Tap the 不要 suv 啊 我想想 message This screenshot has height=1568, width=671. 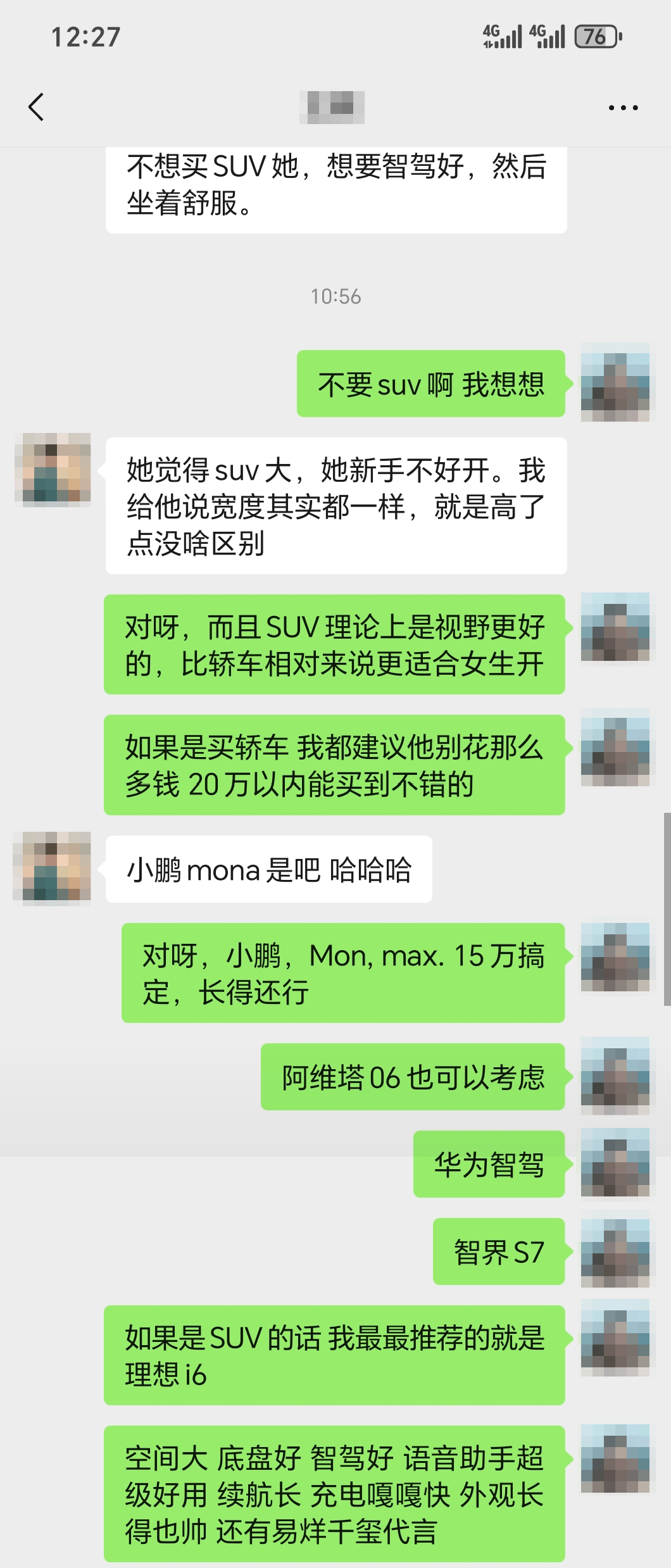point(430,384)
